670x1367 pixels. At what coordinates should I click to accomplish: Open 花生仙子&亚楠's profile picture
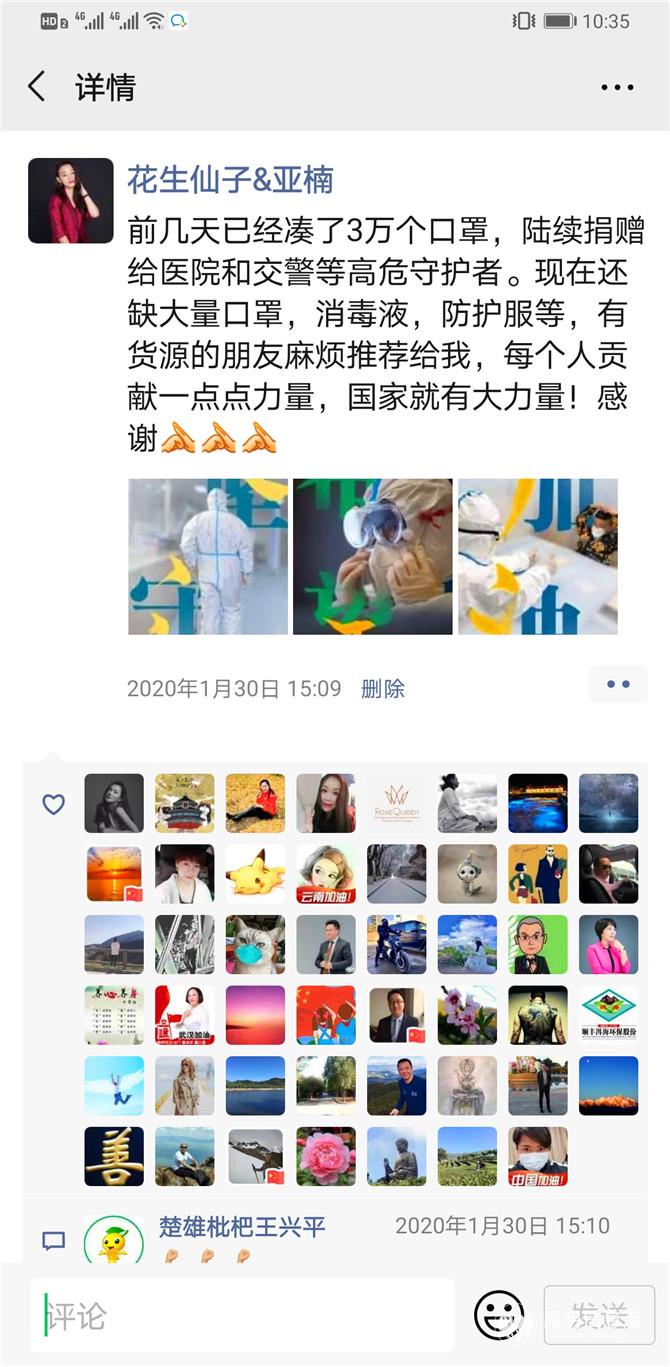[70, 200]
